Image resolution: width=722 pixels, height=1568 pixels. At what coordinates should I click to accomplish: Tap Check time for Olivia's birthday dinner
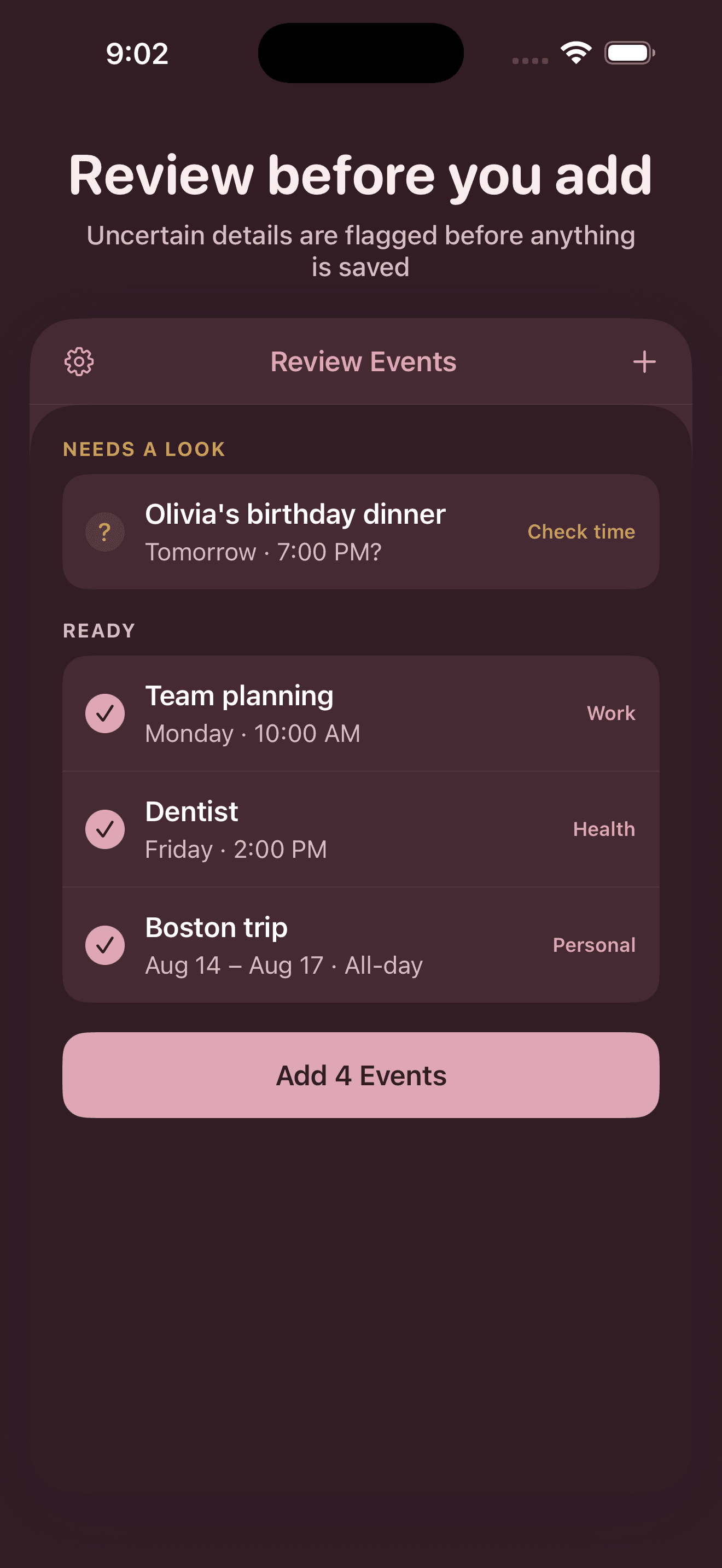(581, 531)
